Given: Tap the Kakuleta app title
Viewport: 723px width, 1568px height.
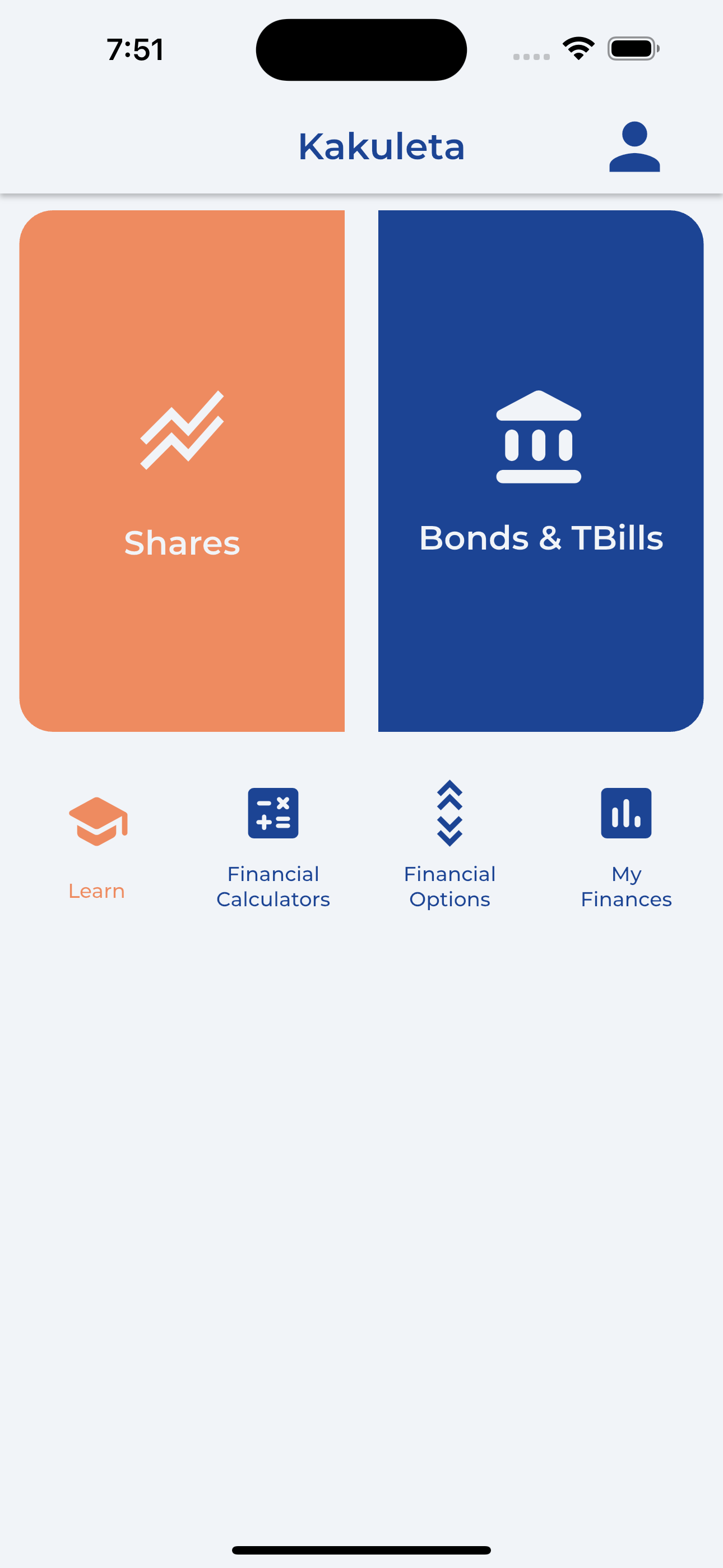Looking at the screenshot, I should (x=382, y=146).
